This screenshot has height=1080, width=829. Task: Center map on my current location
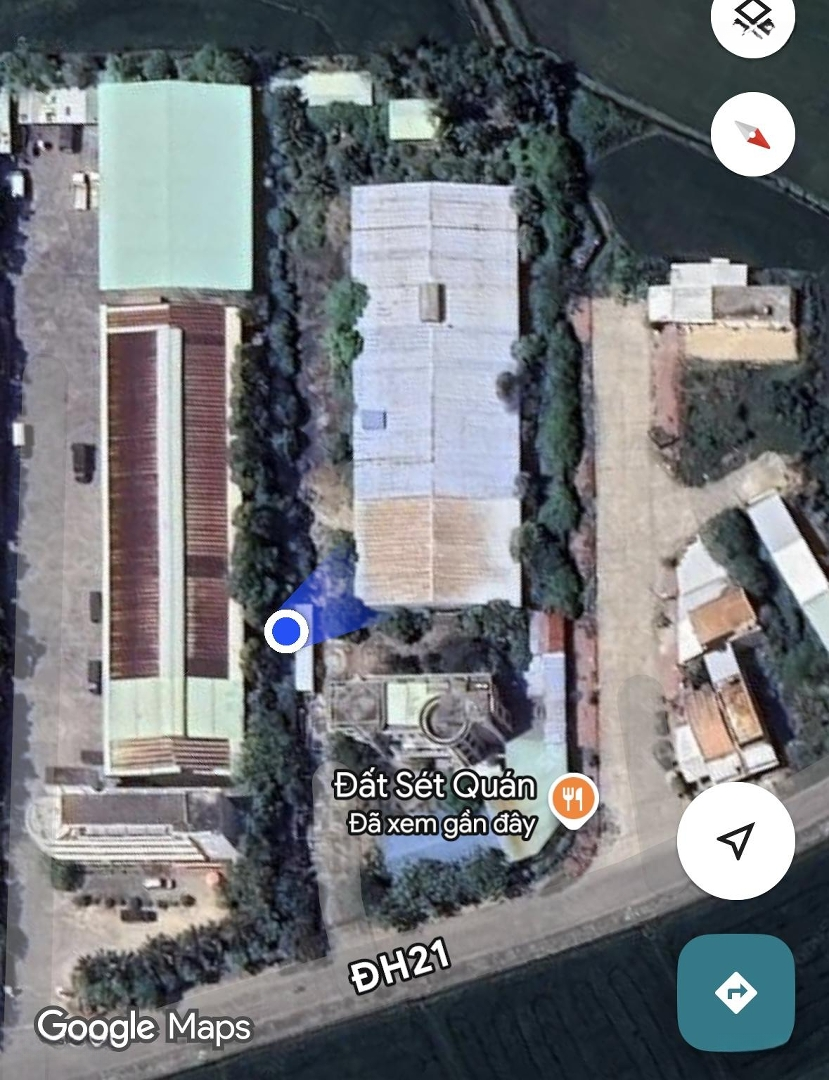coord(736,841)
